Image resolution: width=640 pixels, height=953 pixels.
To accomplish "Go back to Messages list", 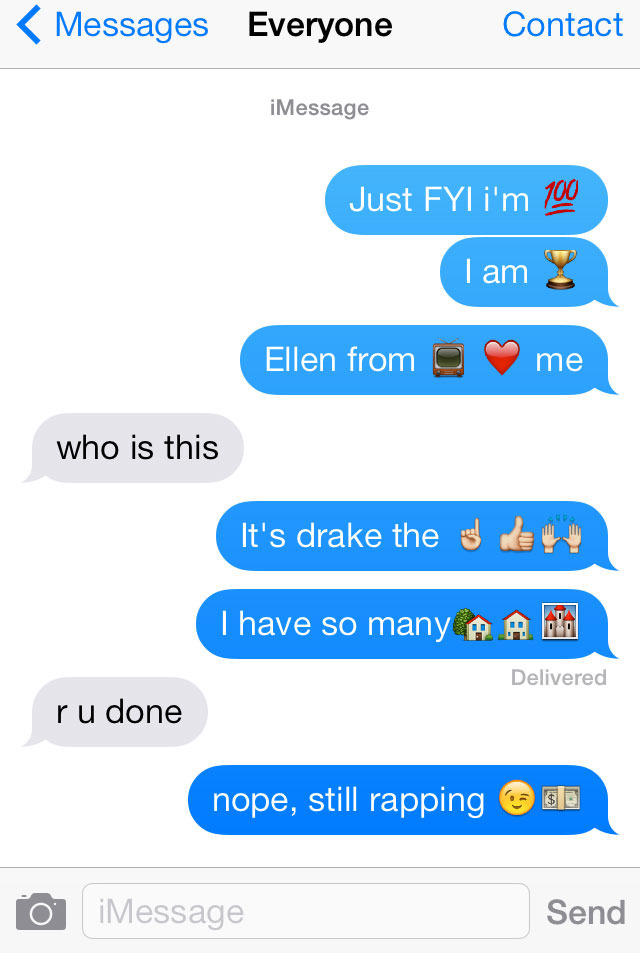I will [112, 26].
